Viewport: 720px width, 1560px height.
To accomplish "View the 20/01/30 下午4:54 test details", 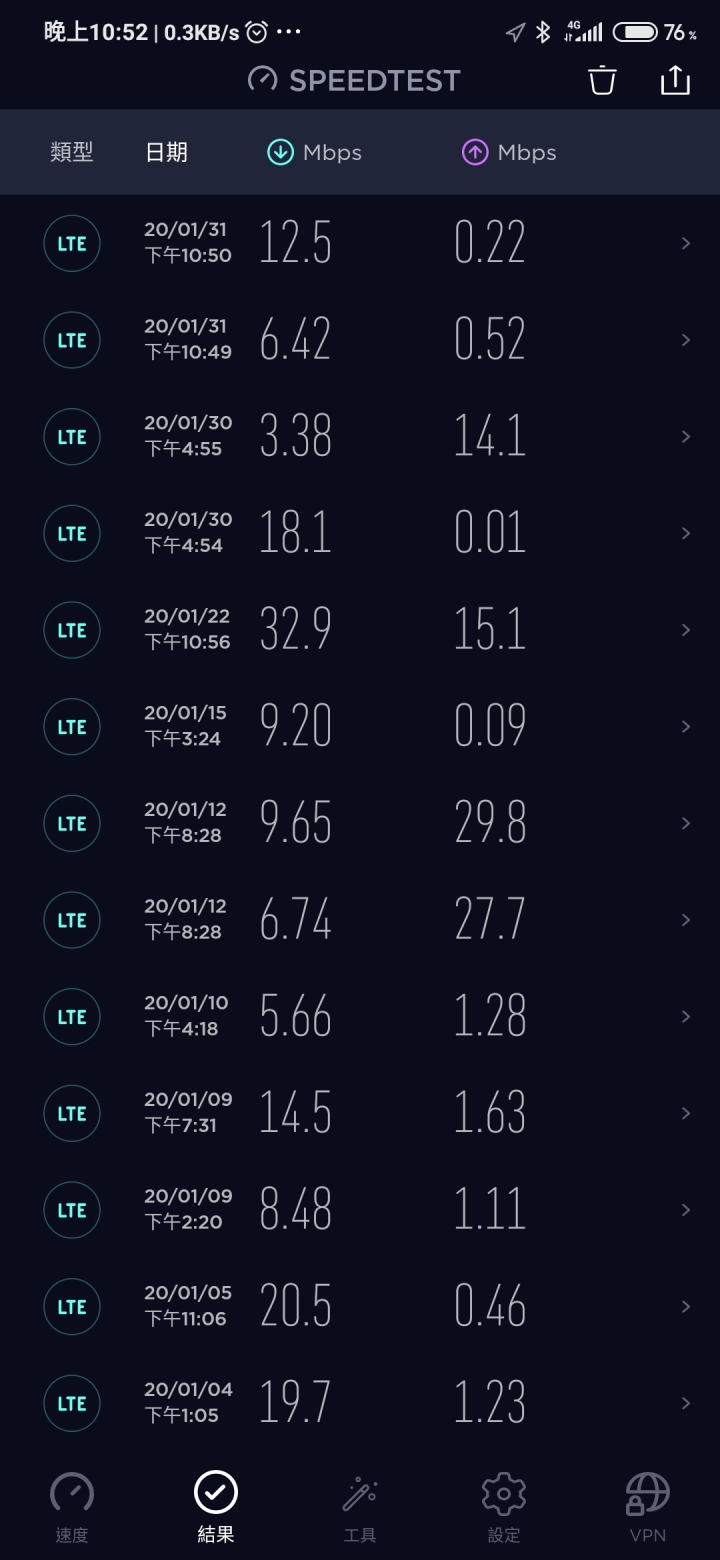I will [x=360, y=533].
